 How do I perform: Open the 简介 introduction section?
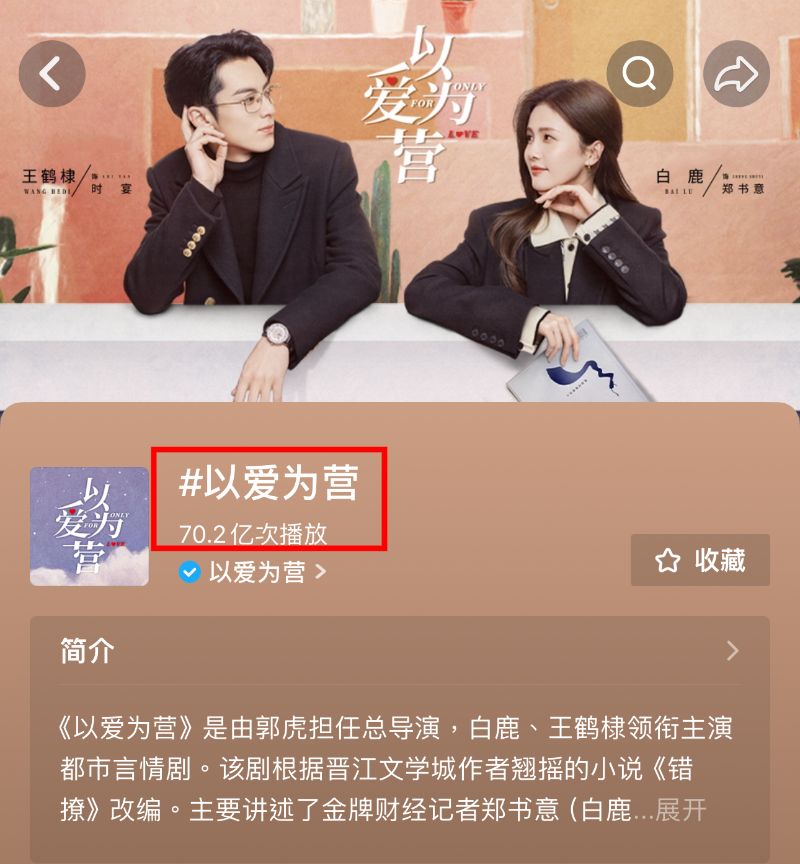tap(400, 652)
